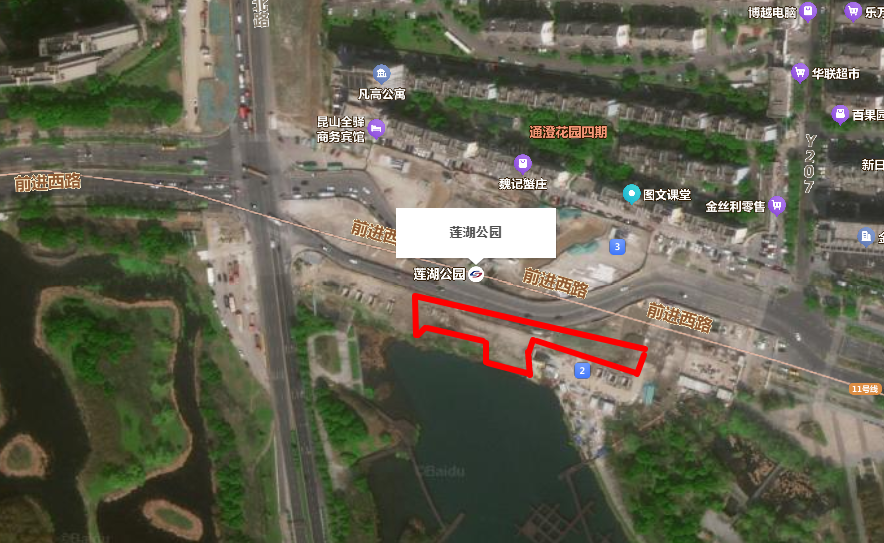The height and width of the screenshot is (543, 884).
Task: Open the 图文课堂 point of interest
Action: click(x=631, y=193)
